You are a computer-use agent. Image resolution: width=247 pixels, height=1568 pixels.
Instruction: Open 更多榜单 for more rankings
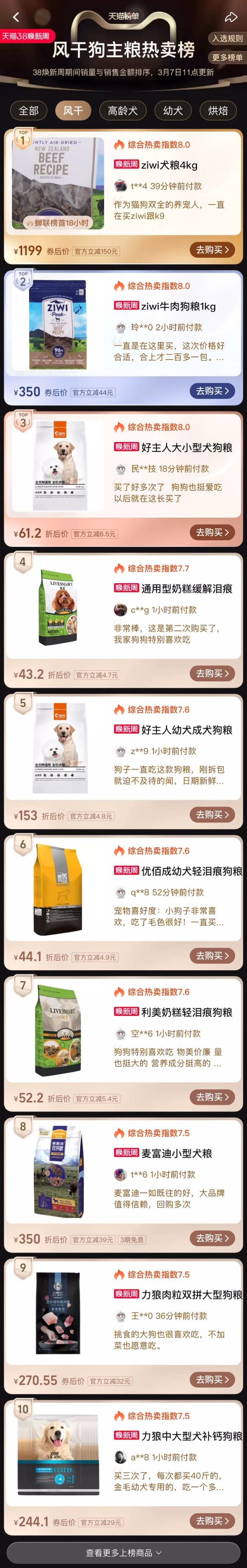227,57
